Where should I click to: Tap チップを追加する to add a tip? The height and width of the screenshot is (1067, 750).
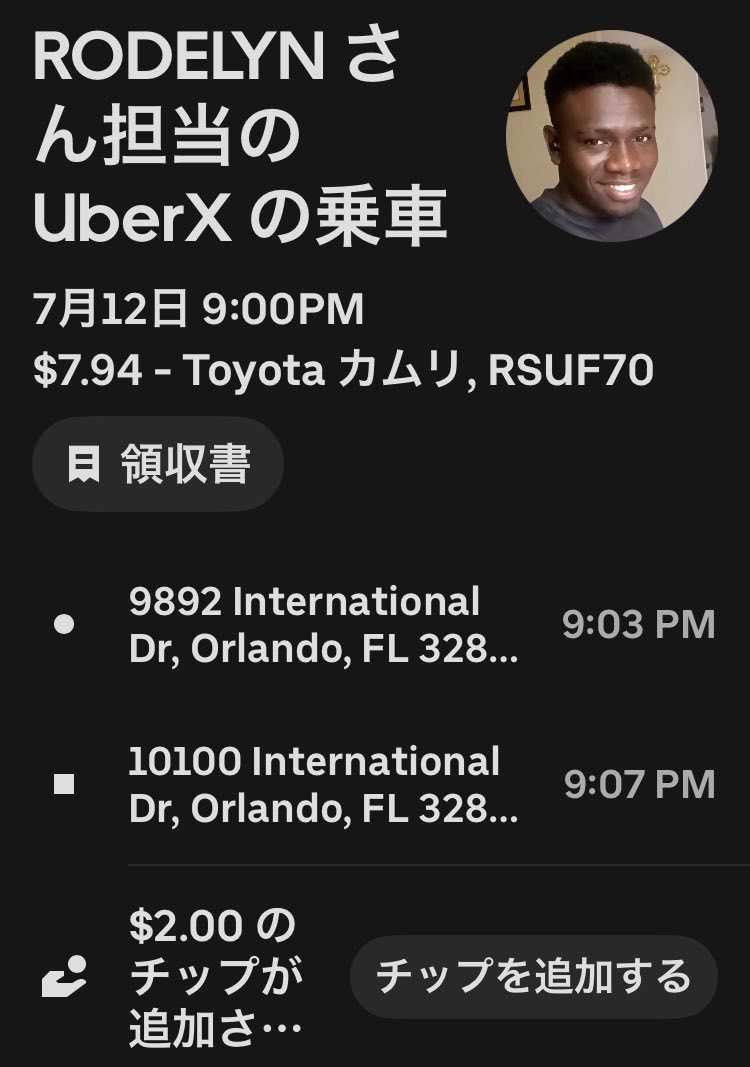pos(533,976)
